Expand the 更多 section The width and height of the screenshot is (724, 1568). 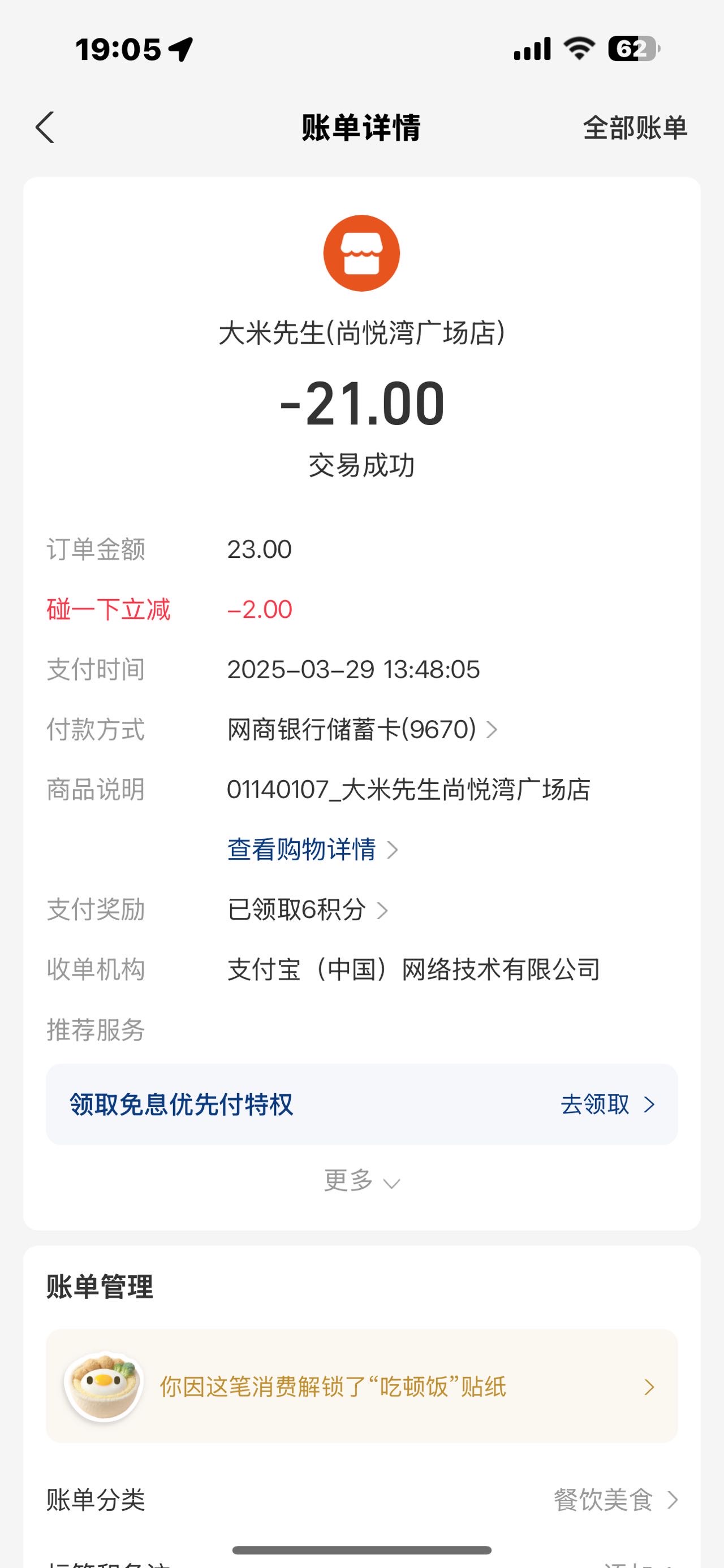pyautogui.click(x=361, y=1180)
